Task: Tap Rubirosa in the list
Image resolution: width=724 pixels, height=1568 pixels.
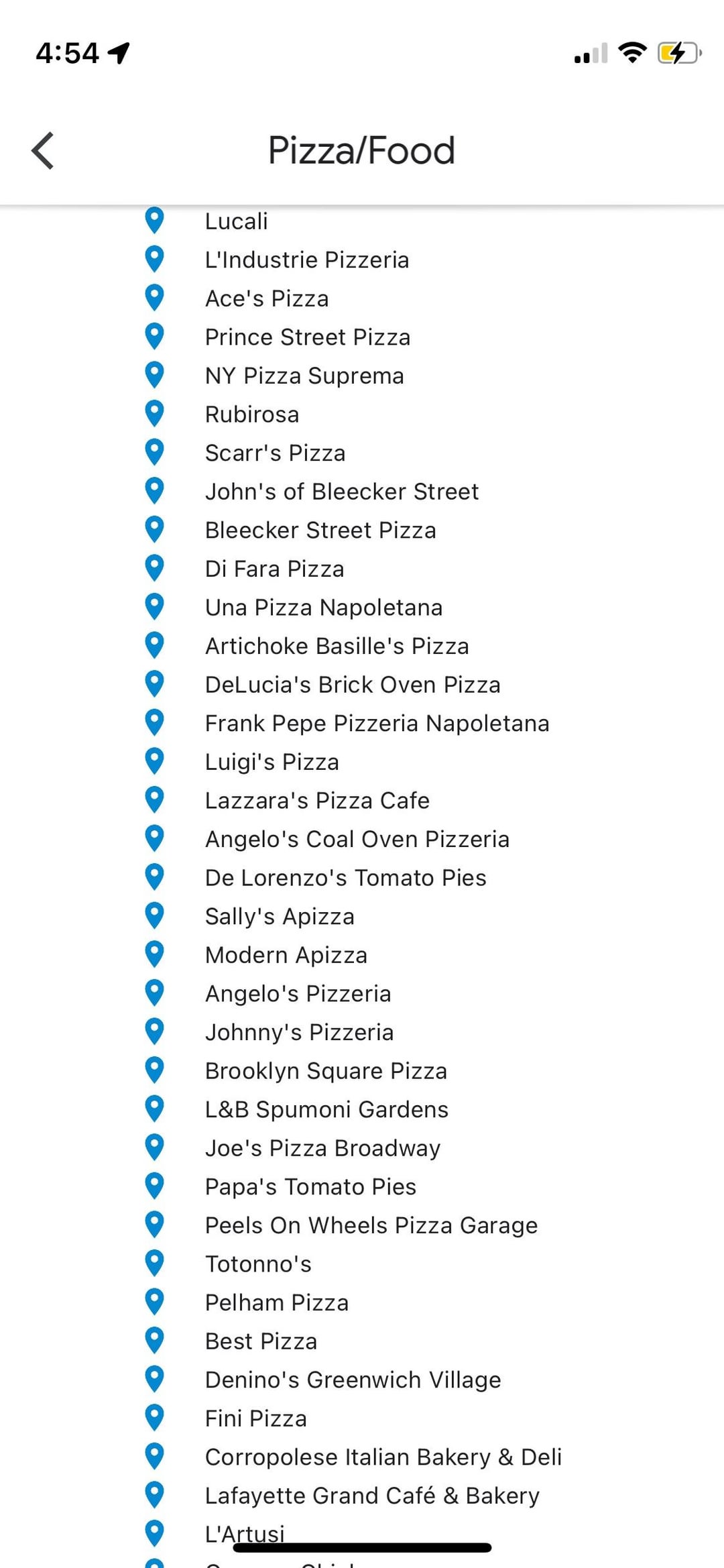Action: [x=252, y=414]
